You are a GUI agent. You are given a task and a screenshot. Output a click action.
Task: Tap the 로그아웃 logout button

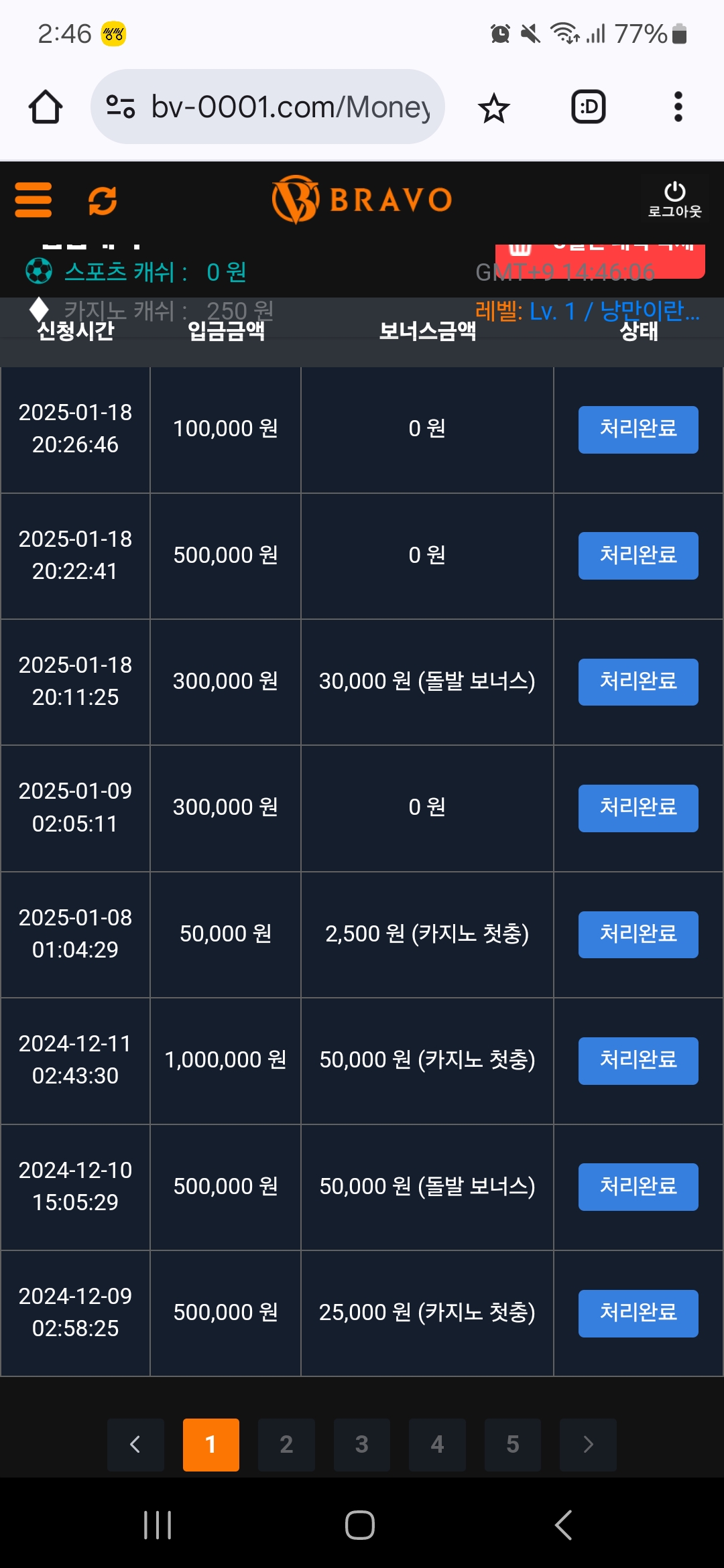click(x=674, y=200)
